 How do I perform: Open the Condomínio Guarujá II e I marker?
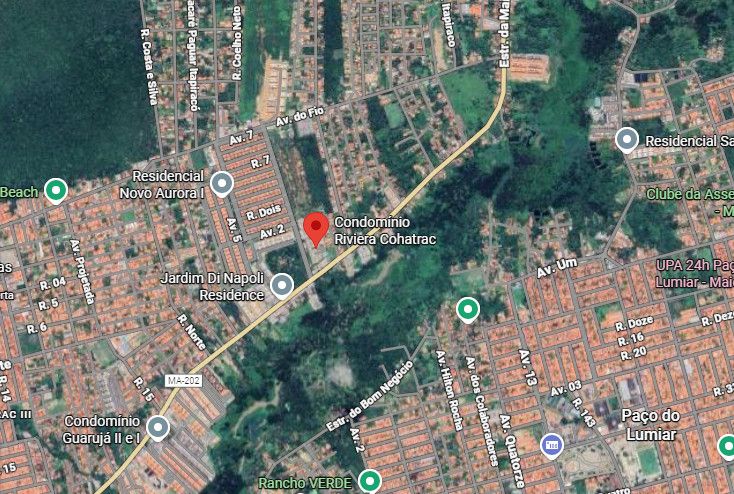tap(158, 429)
